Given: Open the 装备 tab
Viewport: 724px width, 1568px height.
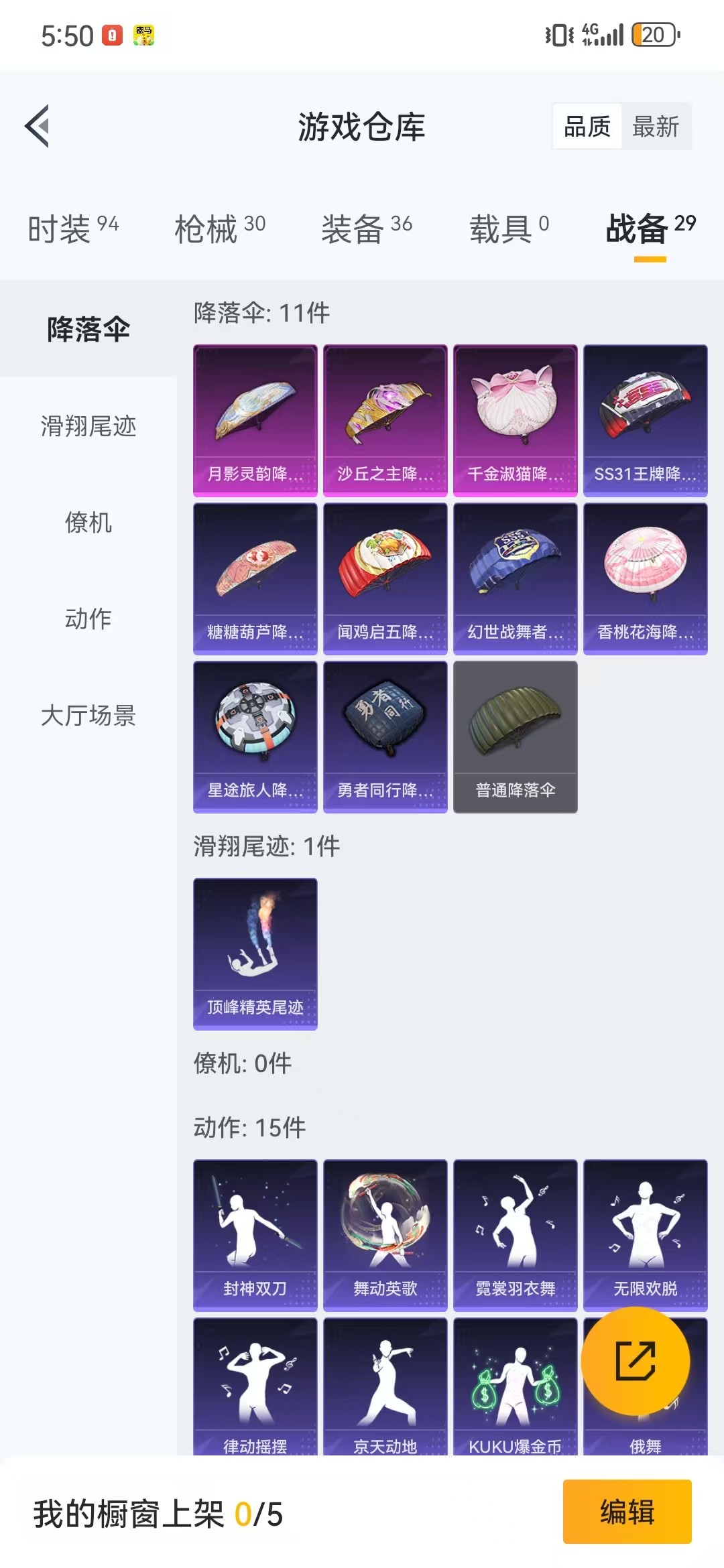Looking at the screenshot, I should click(x=367, y=229).
